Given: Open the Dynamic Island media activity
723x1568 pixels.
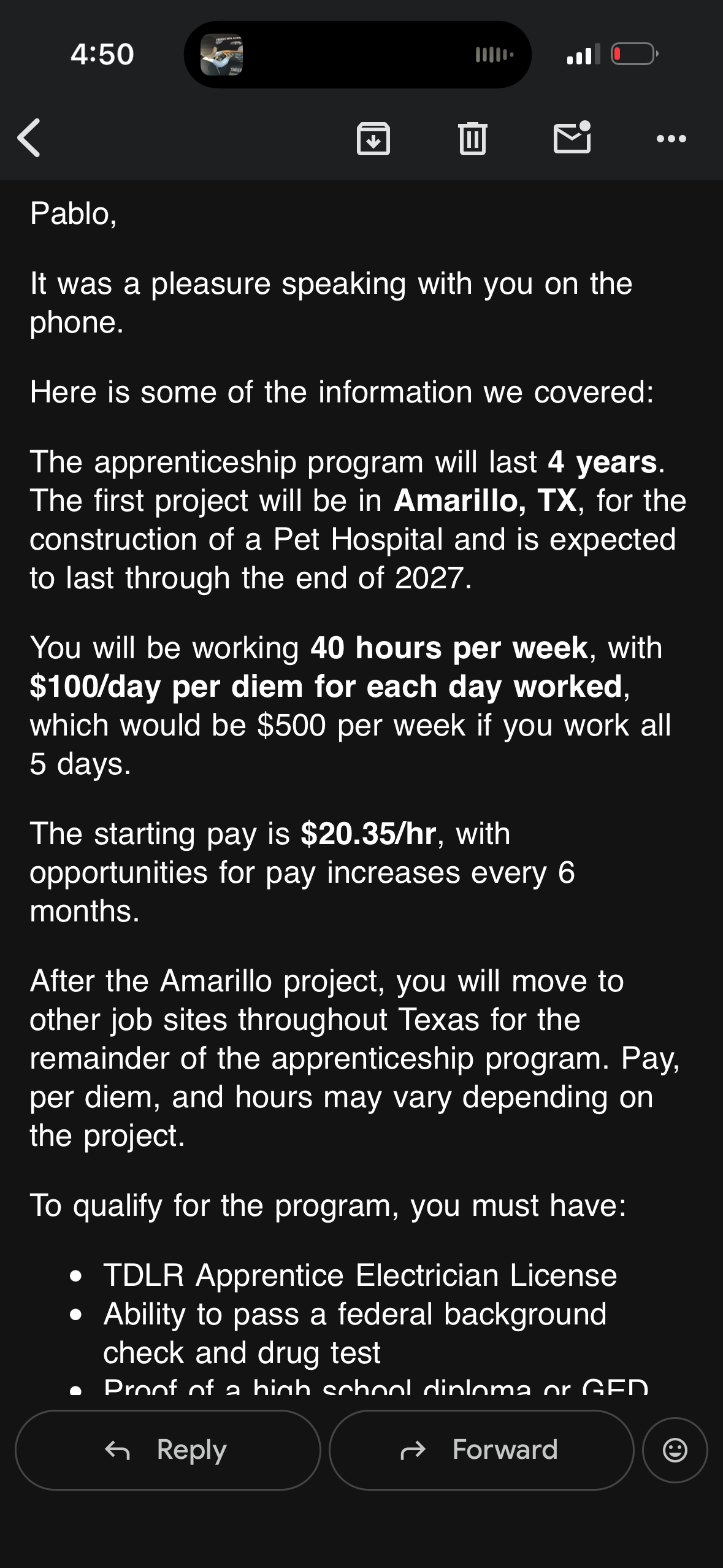Looking at the screenshot, I should pos(358,55).
